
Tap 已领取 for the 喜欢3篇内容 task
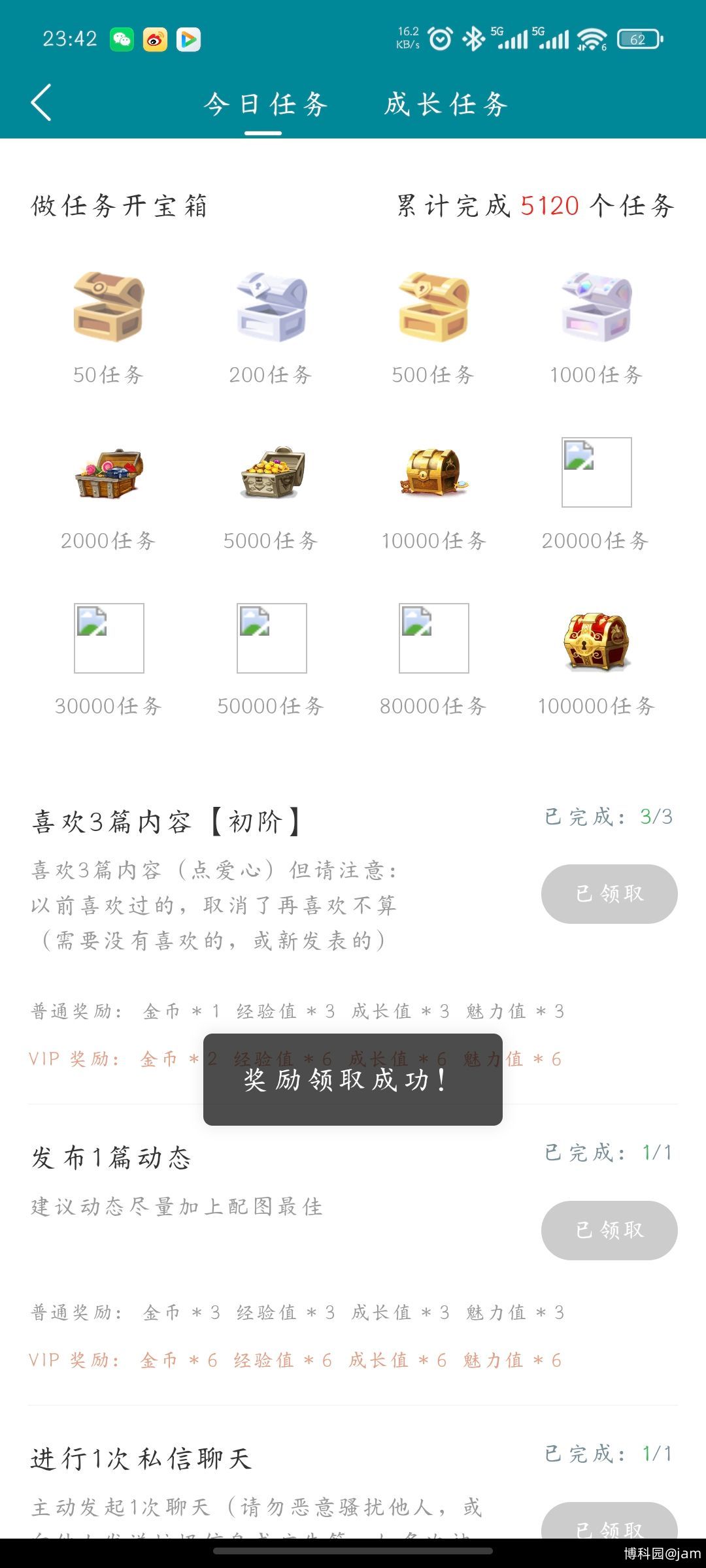pos(609,894)
